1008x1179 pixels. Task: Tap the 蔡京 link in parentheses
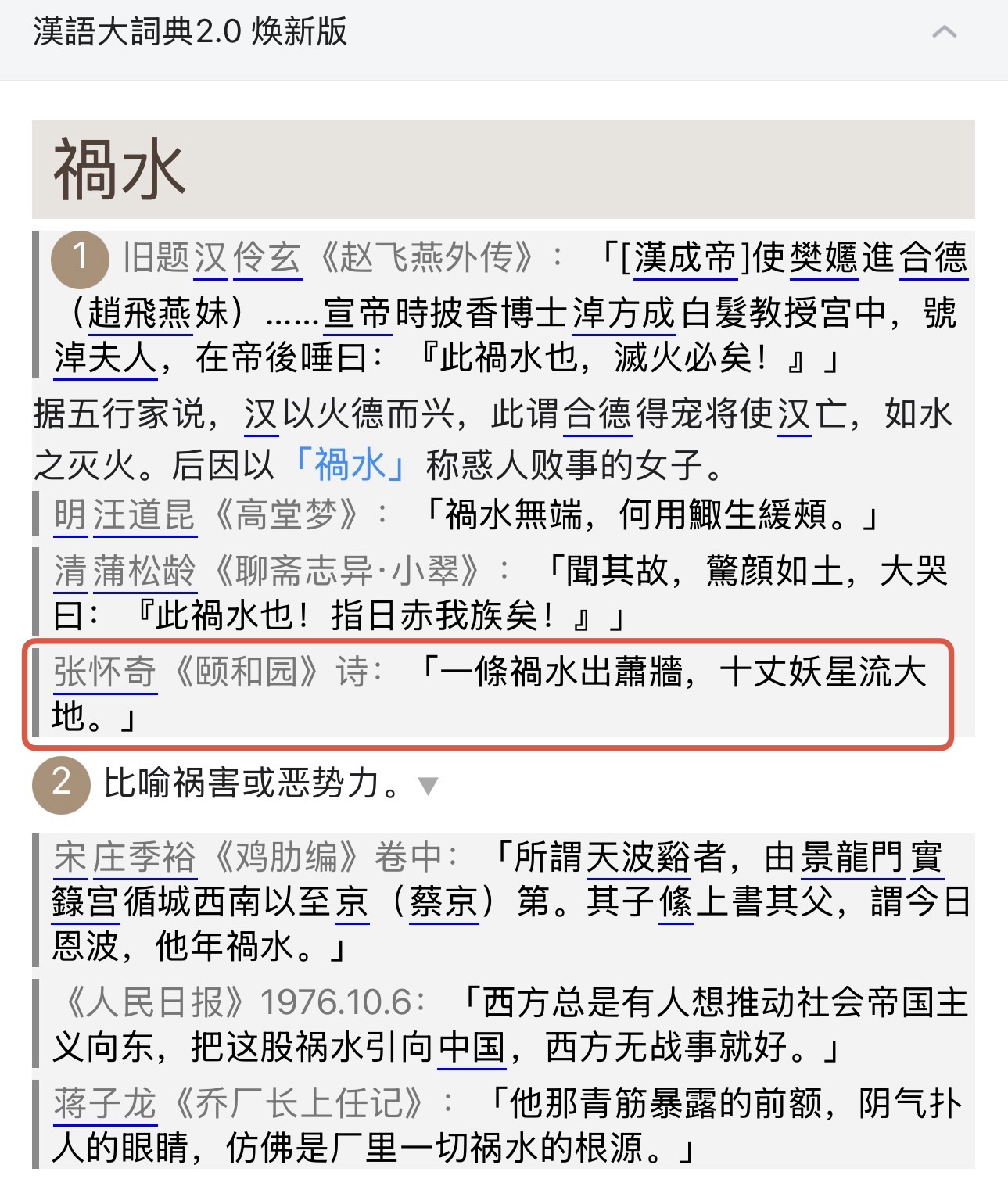[443, 902]
